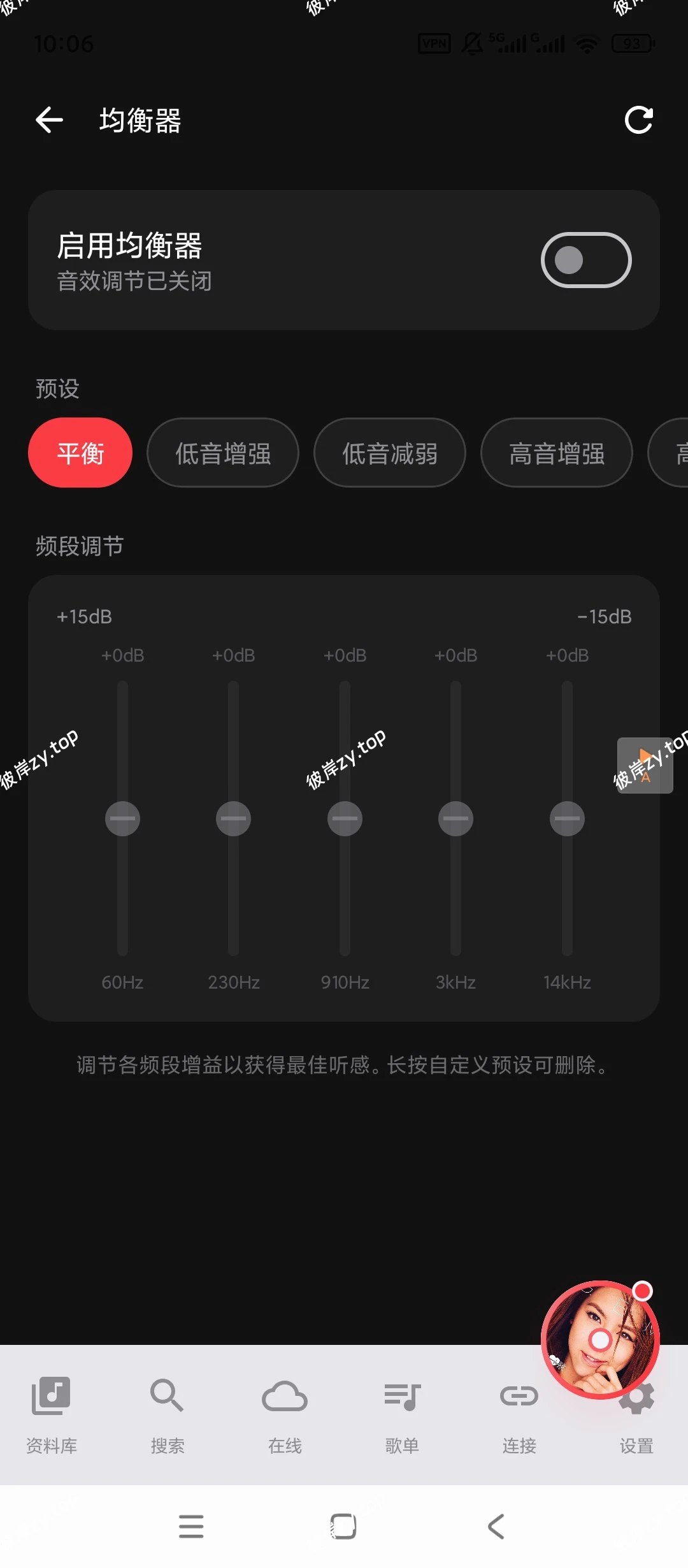Open 资料库 via the library icon

click(50, 1395)
